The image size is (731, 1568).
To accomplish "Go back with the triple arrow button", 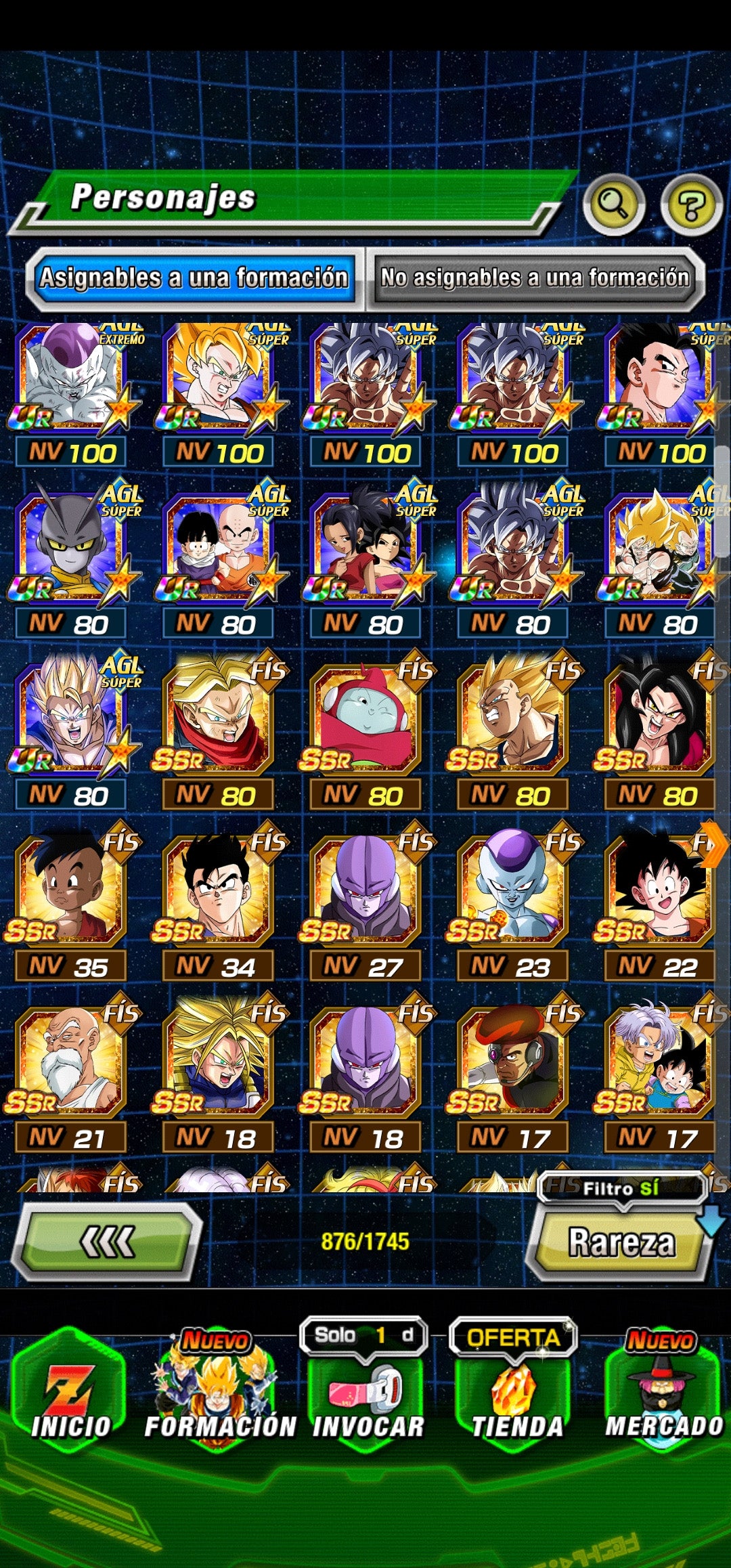I will [107, 1242].
